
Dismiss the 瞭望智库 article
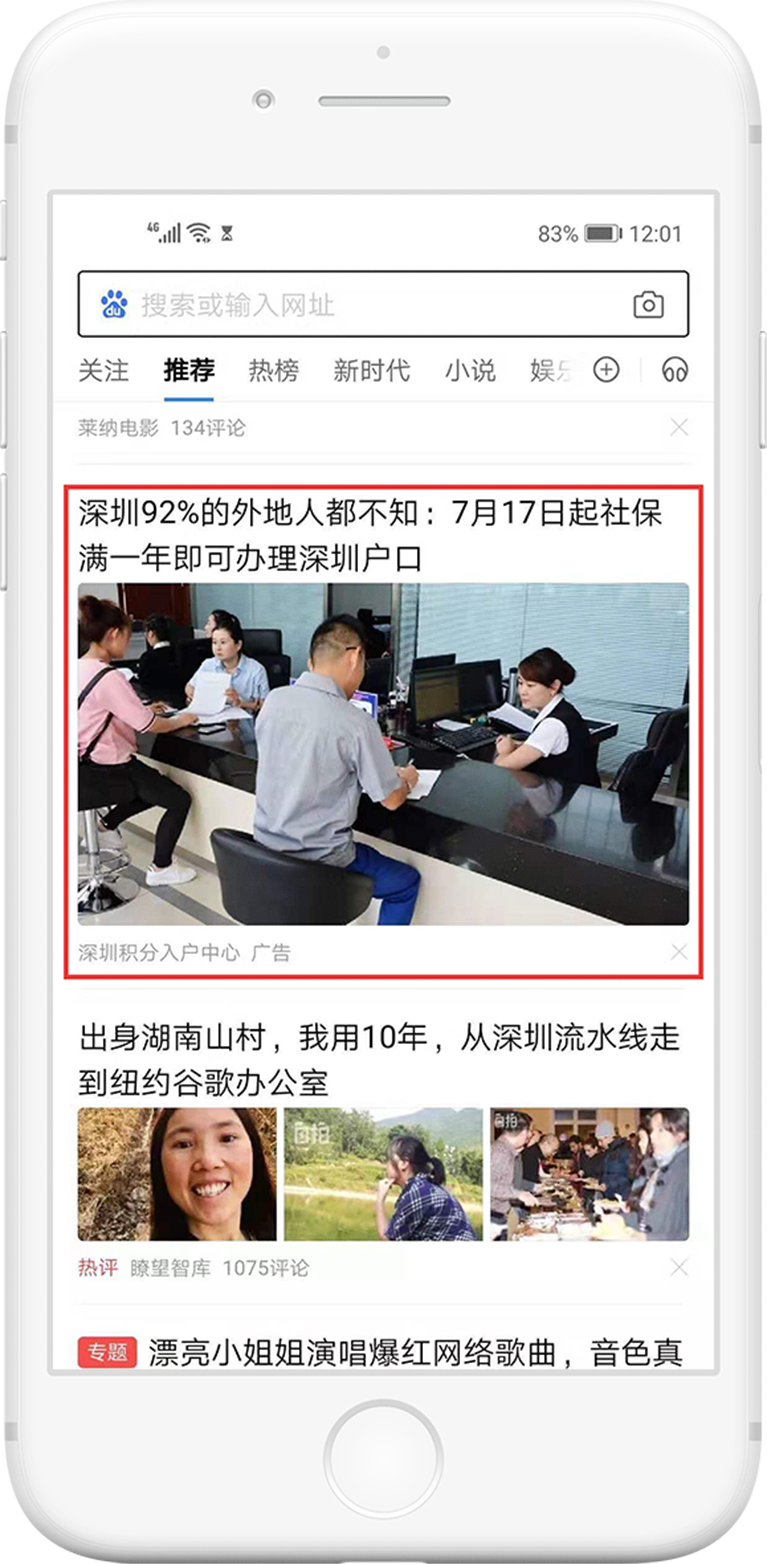pos(679,1268)
